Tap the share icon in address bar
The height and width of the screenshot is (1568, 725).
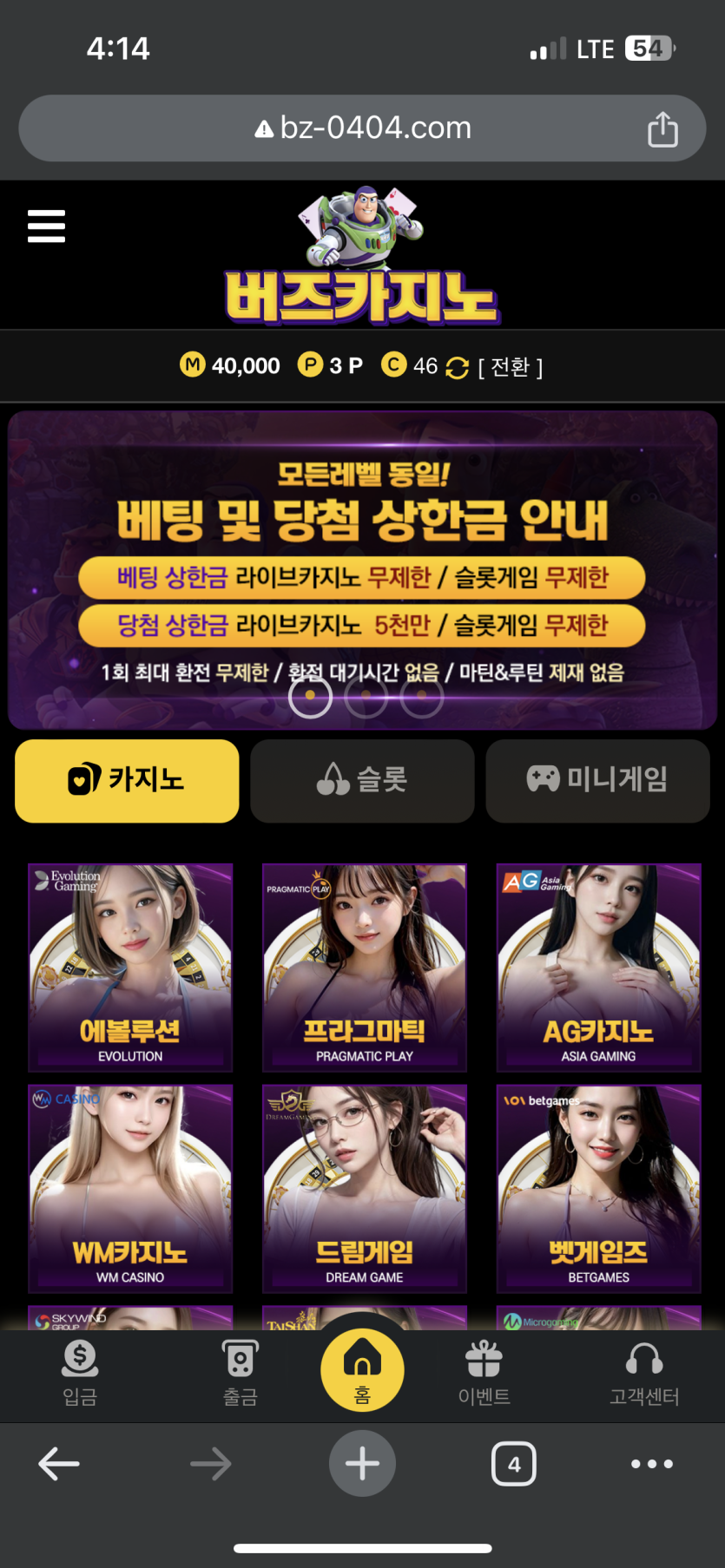point(662,129)
